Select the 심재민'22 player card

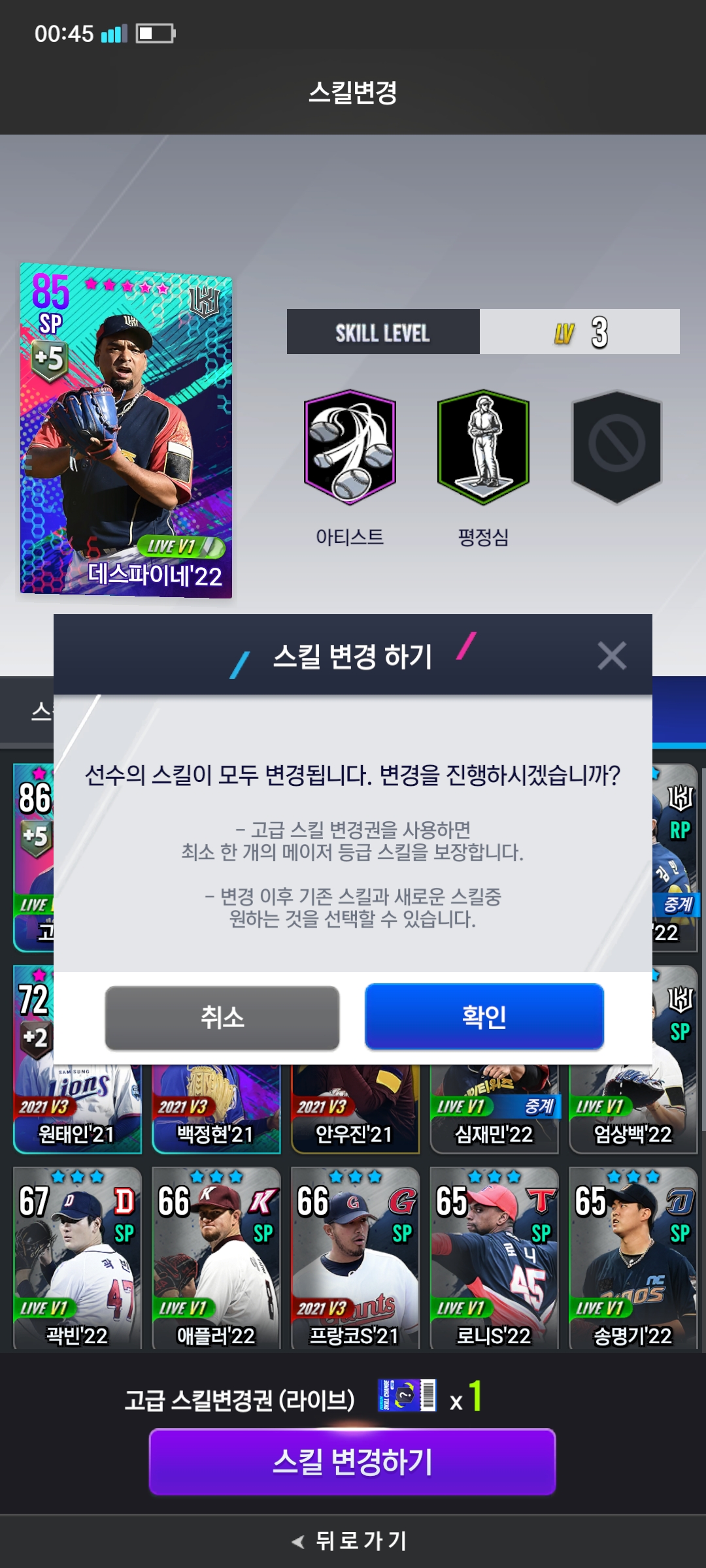[x=494, y=1111]
